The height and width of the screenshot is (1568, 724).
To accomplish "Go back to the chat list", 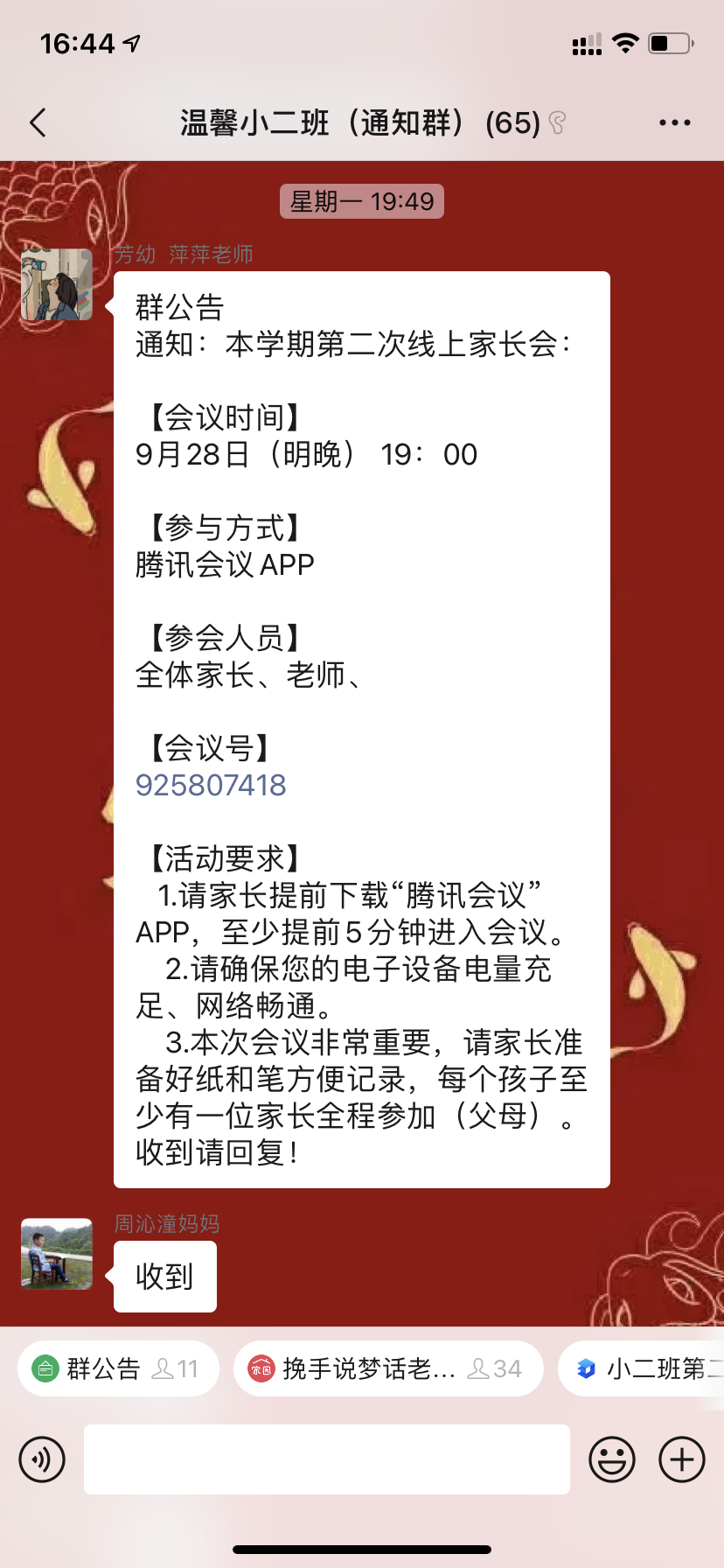I will [38, 122].
